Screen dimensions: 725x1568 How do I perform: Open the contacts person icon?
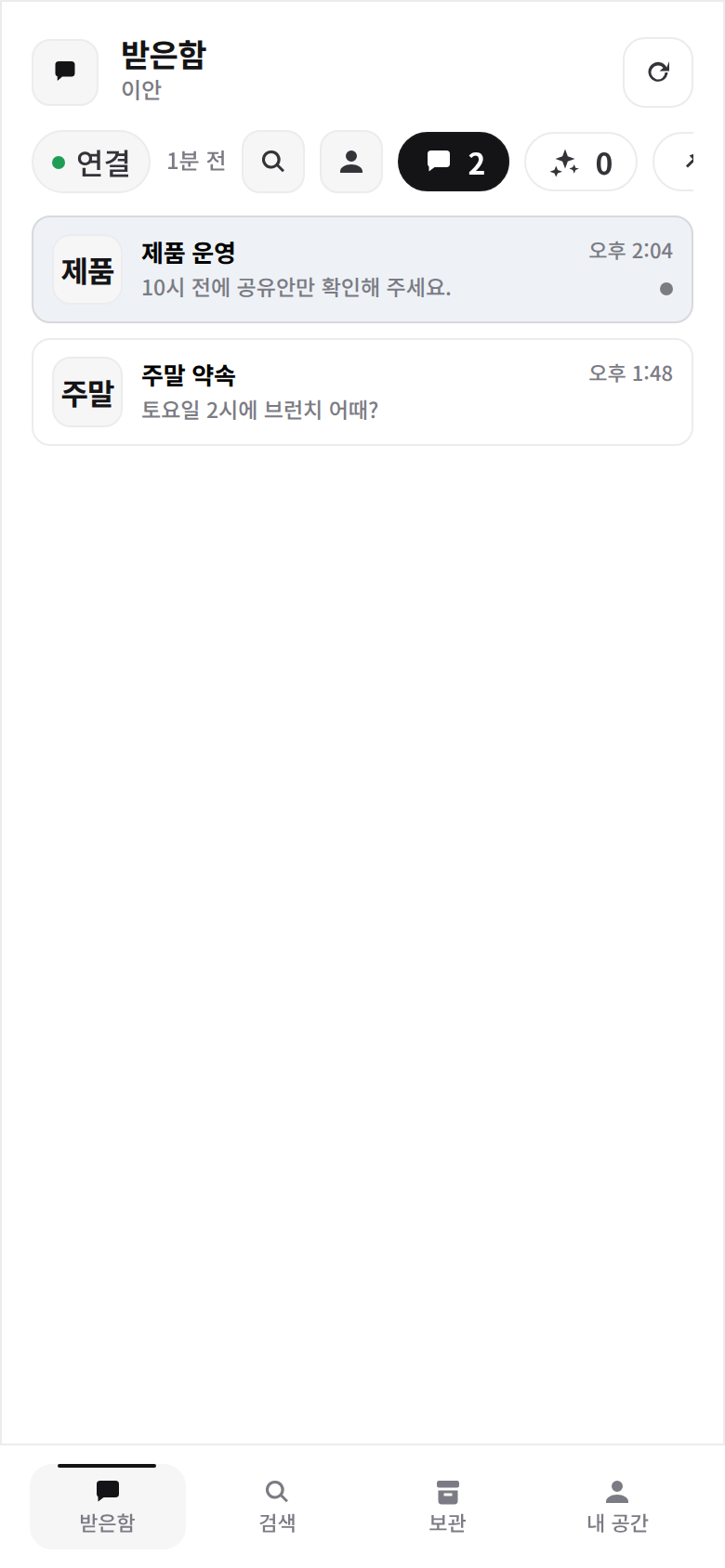tap(351, 162)
